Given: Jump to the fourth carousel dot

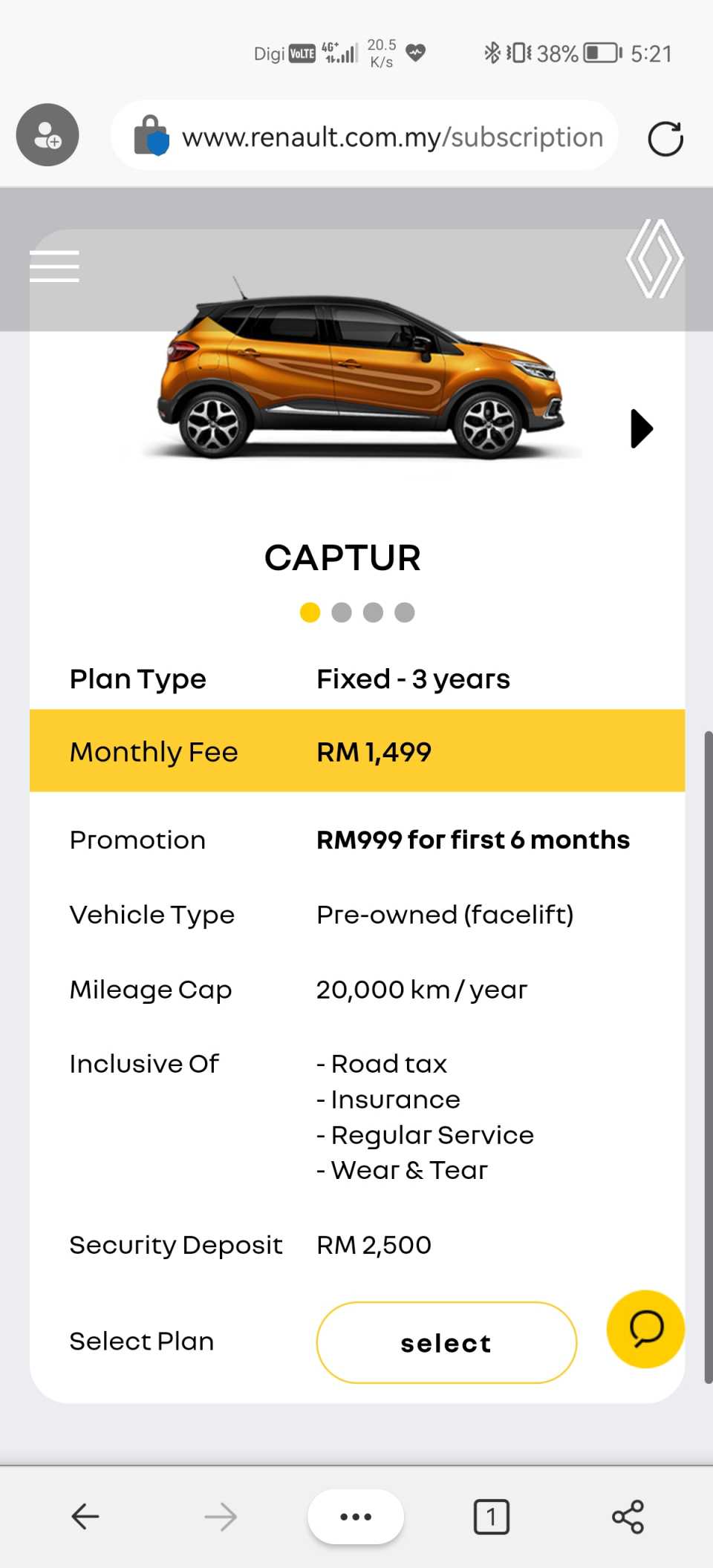Looking at the screenshot, I should 405,612.
